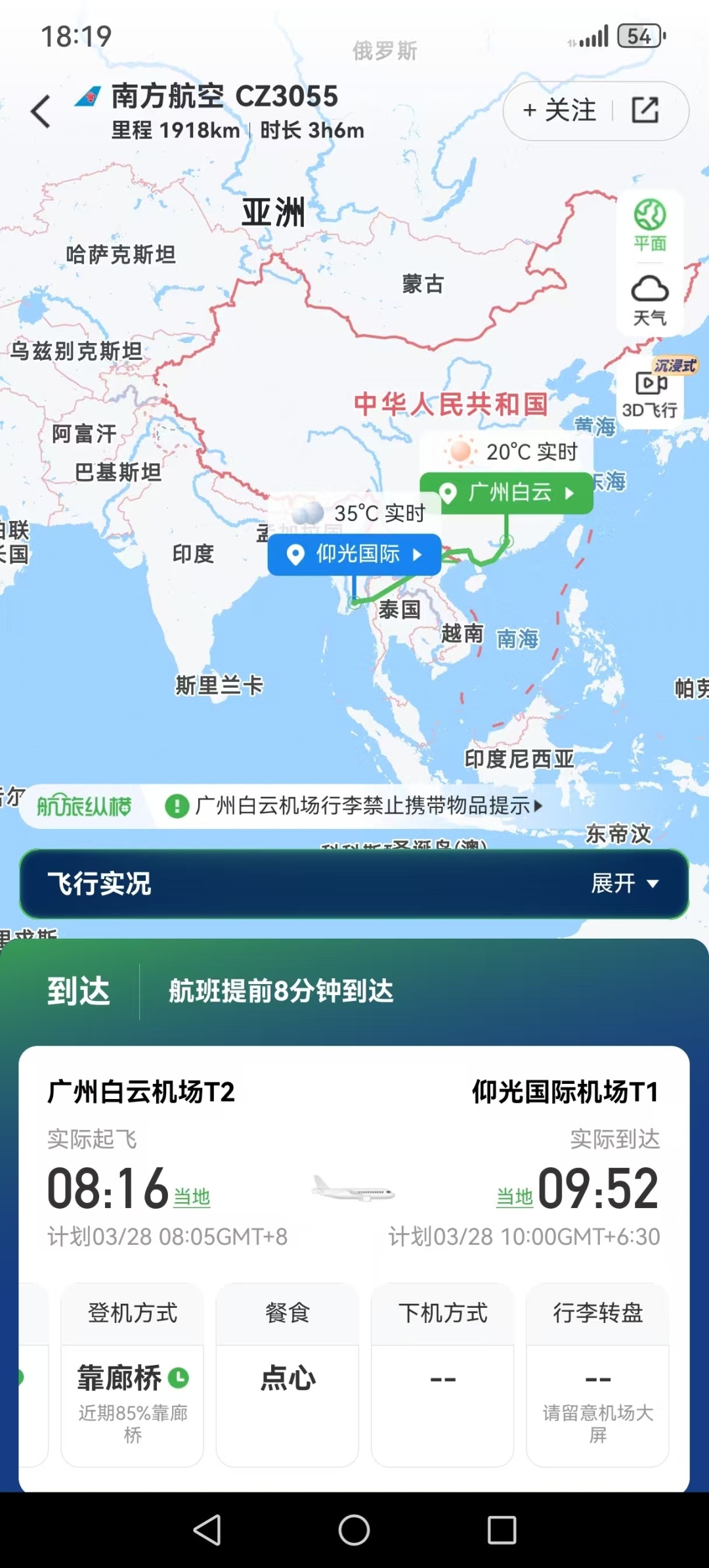
Task: Open the 仰光国际 airport marker
Action: [354, 554]
